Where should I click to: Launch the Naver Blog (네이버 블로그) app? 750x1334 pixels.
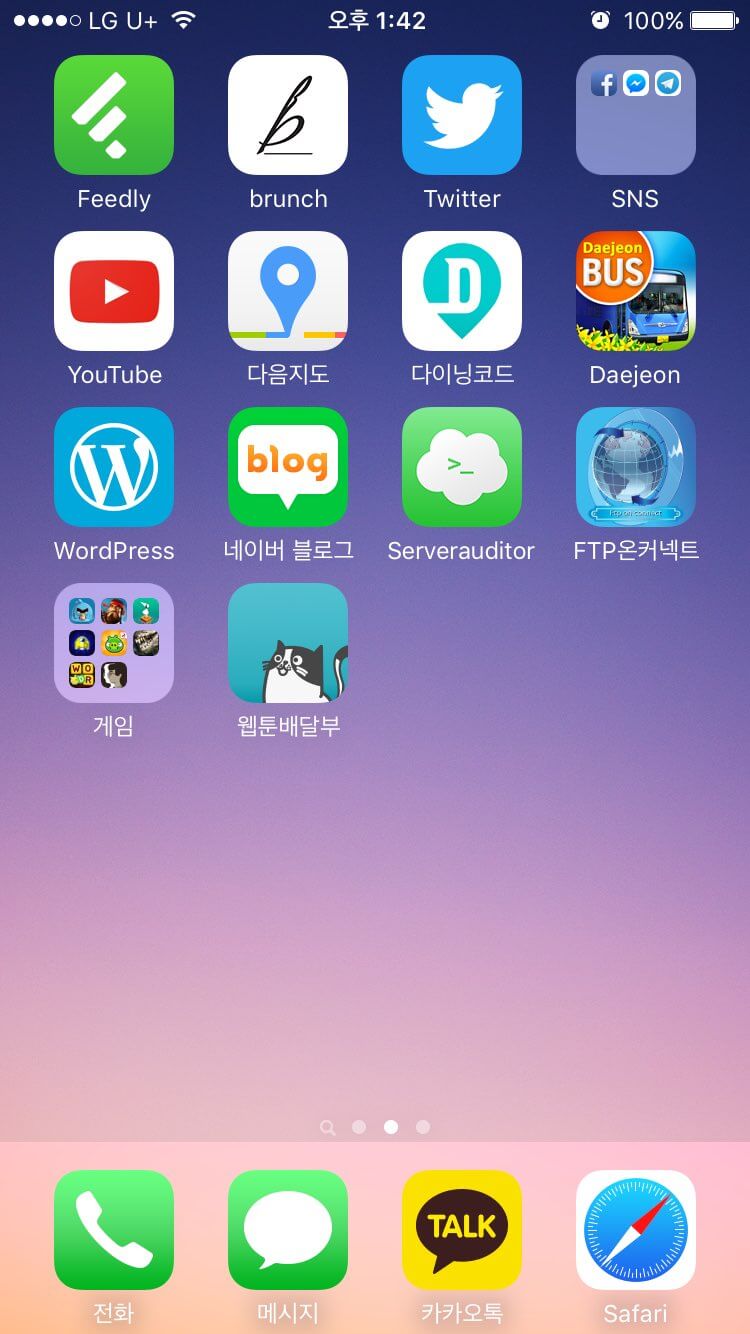point(288,467)
